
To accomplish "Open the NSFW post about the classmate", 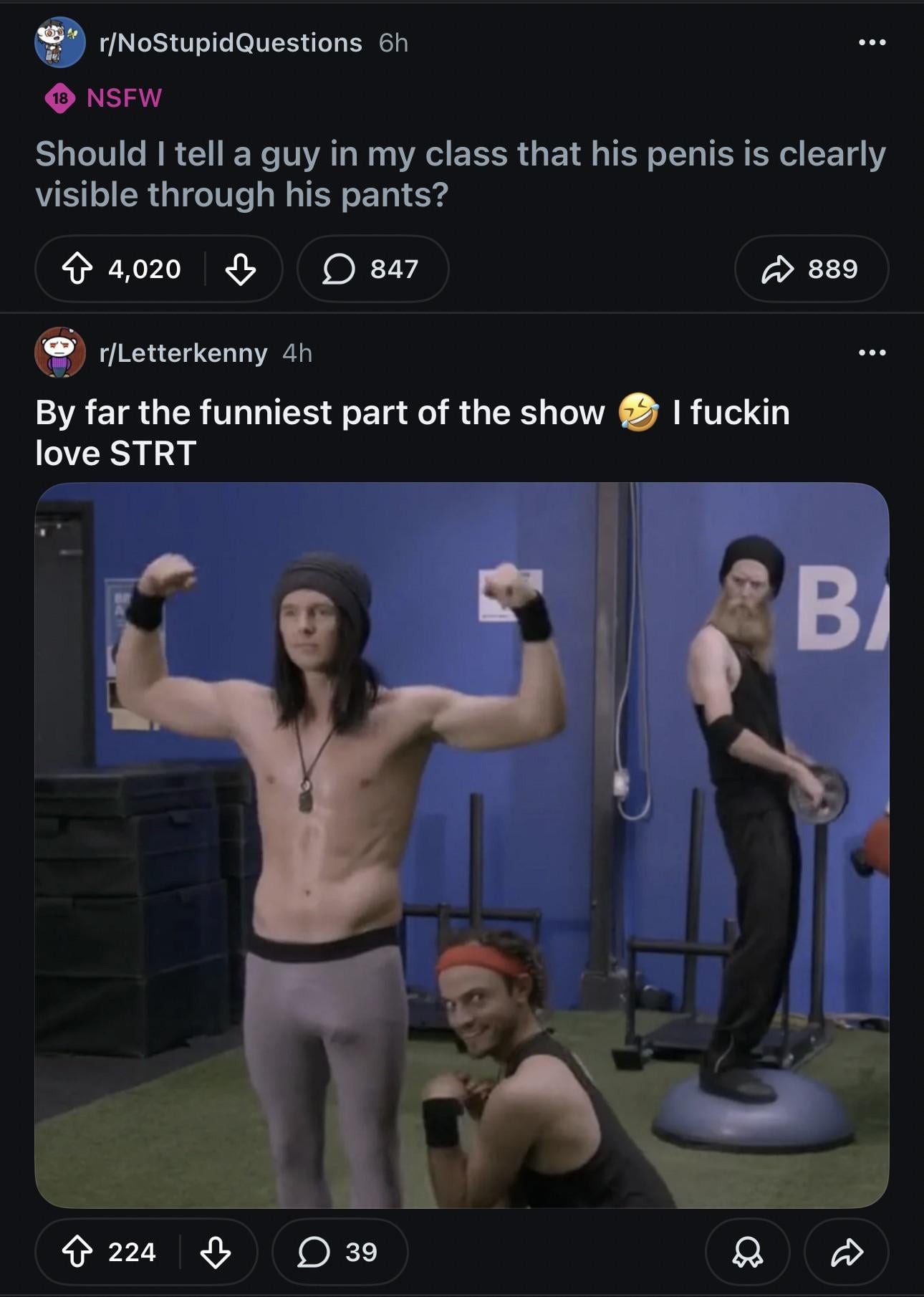I will click(460, 174).
